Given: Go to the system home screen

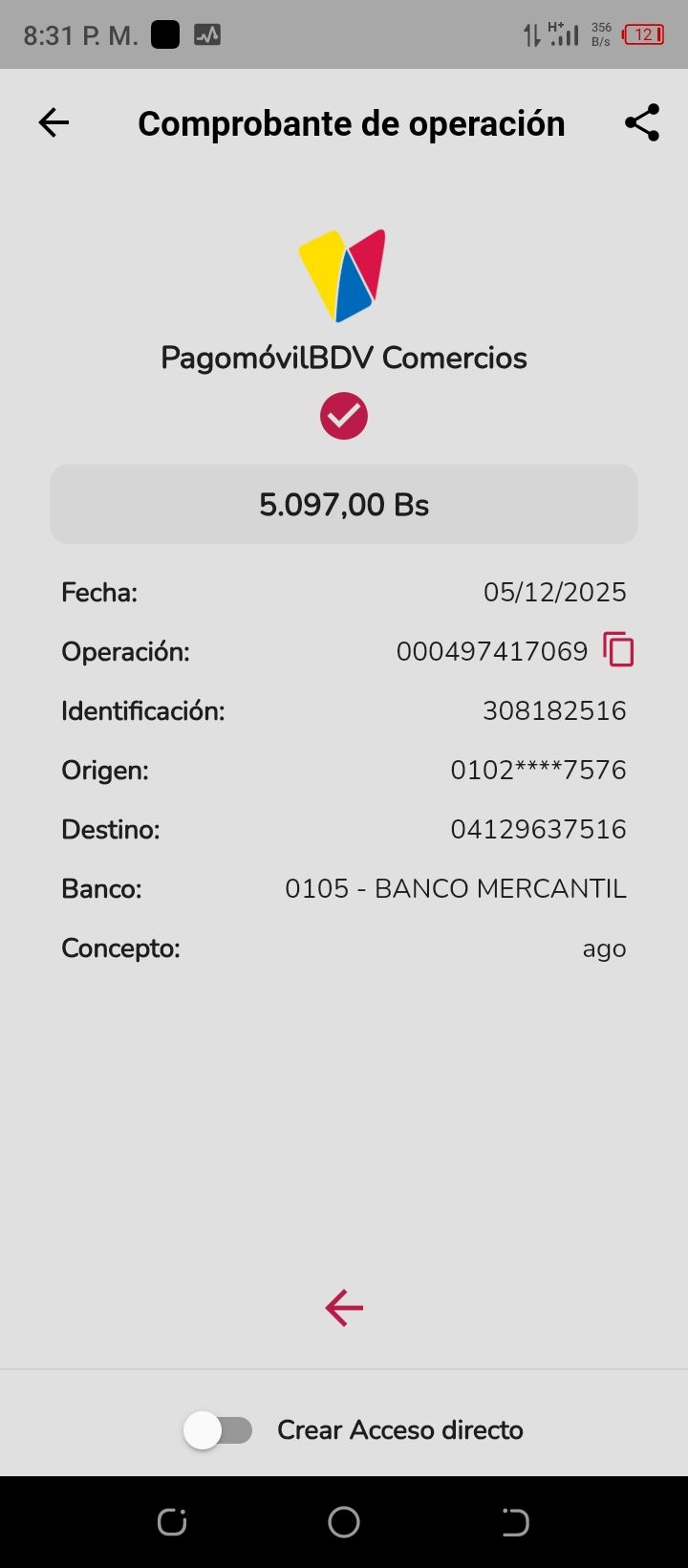Looking at the screenshot, I should [344, 1522].
